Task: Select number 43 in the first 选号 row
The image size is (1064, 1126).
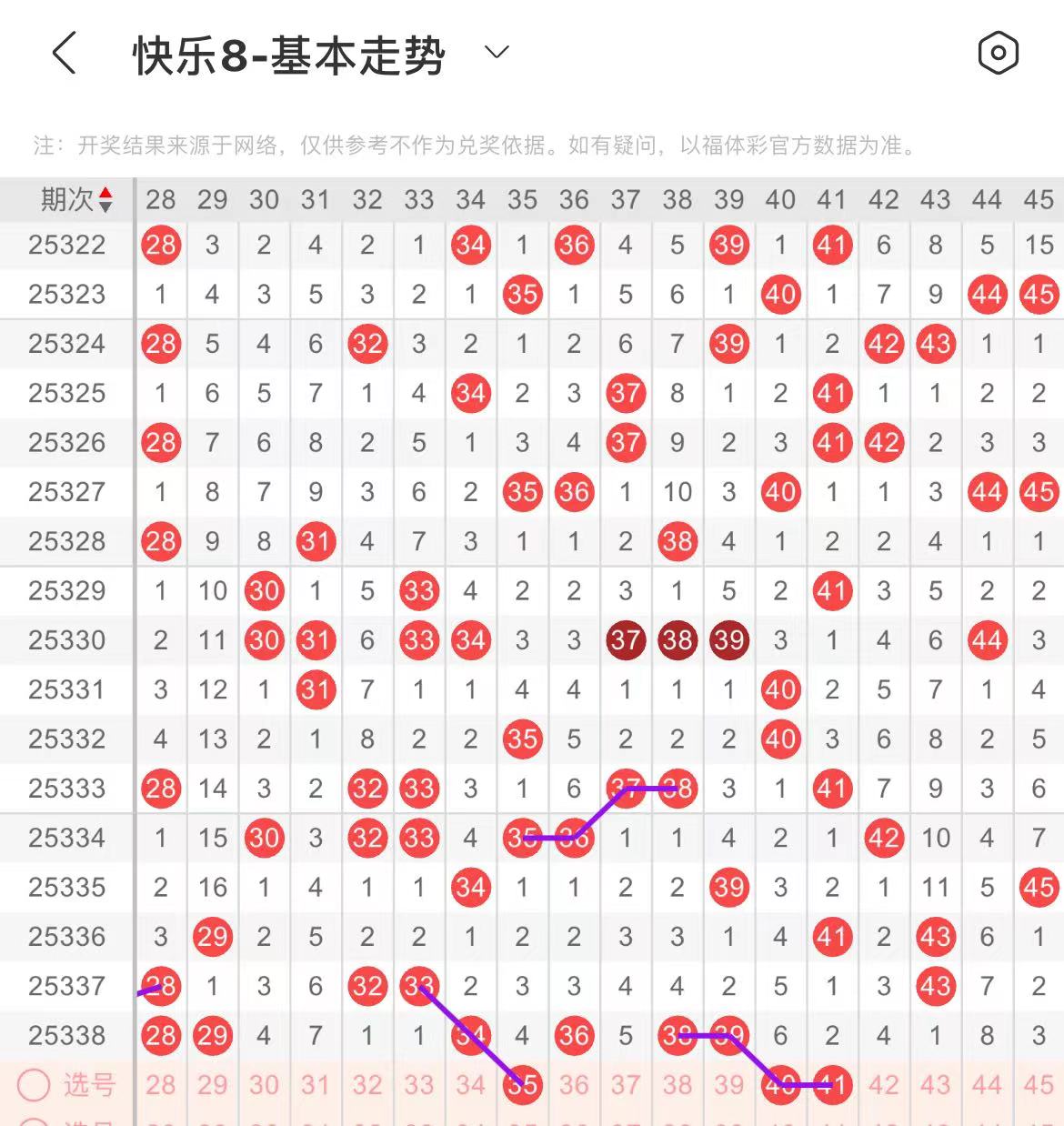Action: (x=935, y=1084)
